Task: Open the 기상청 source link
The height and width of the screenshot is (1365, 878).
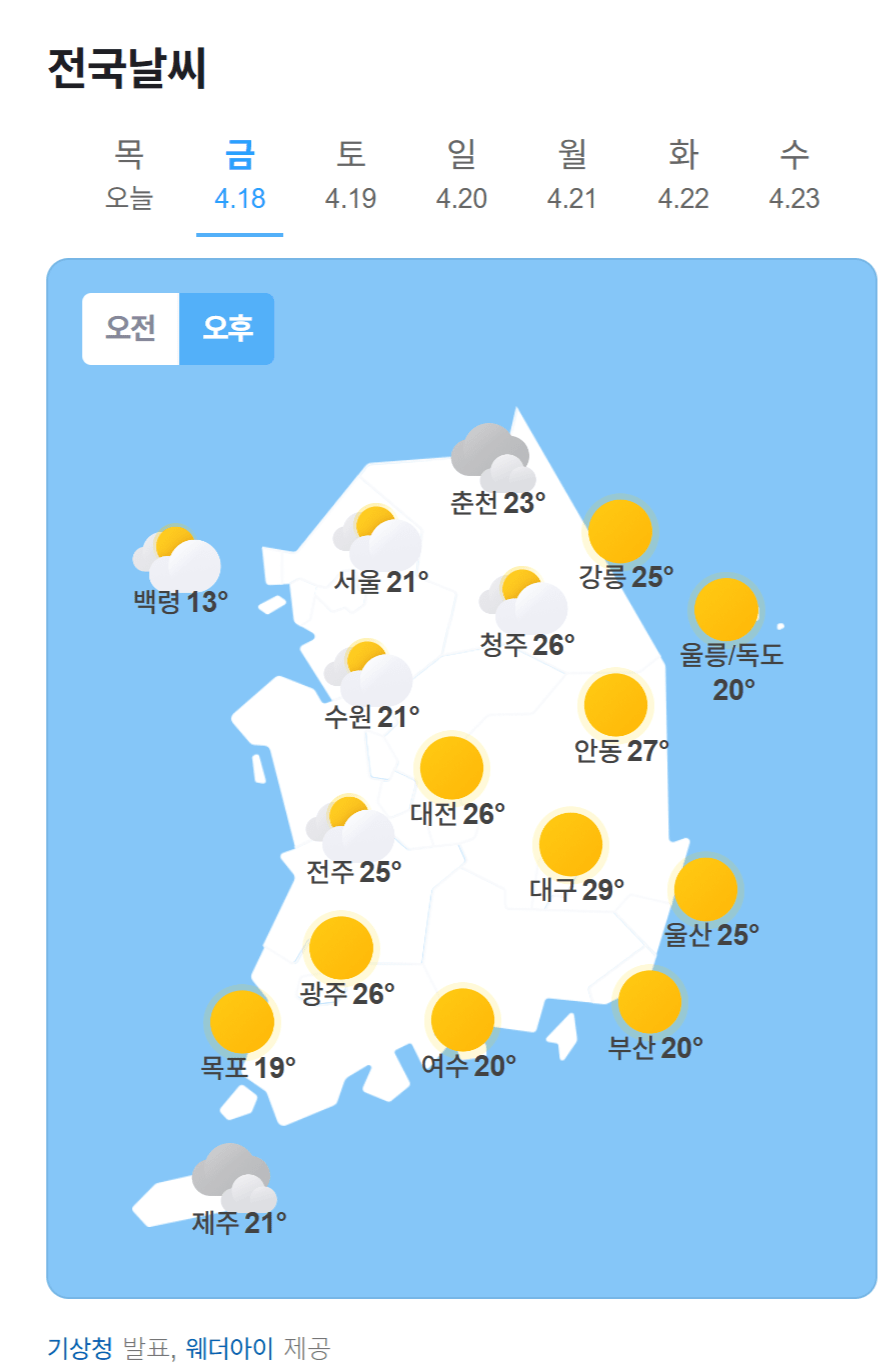Action: [x=80, y=1348]
